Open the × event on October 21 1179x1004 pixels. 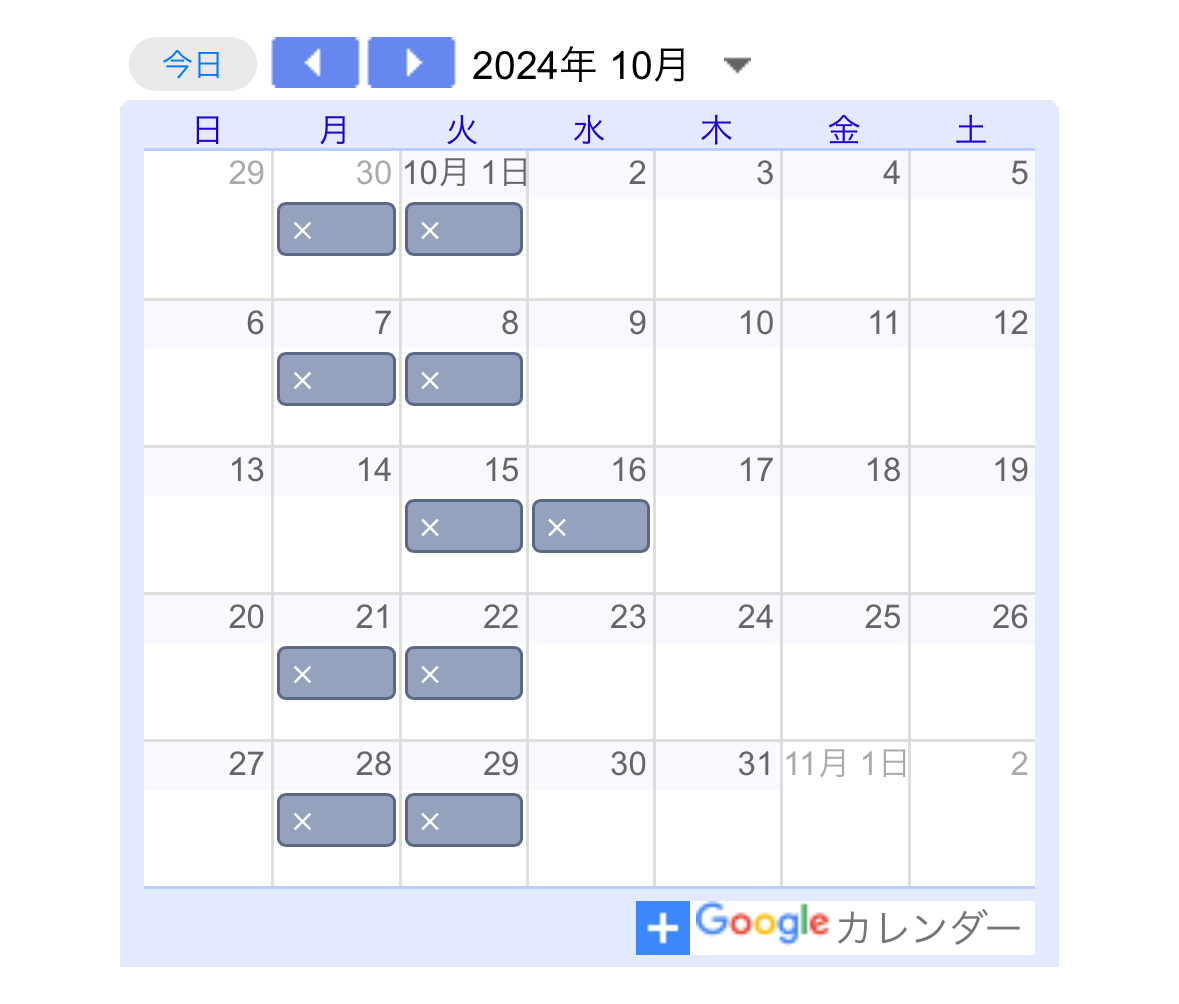(x=336, y=674)
